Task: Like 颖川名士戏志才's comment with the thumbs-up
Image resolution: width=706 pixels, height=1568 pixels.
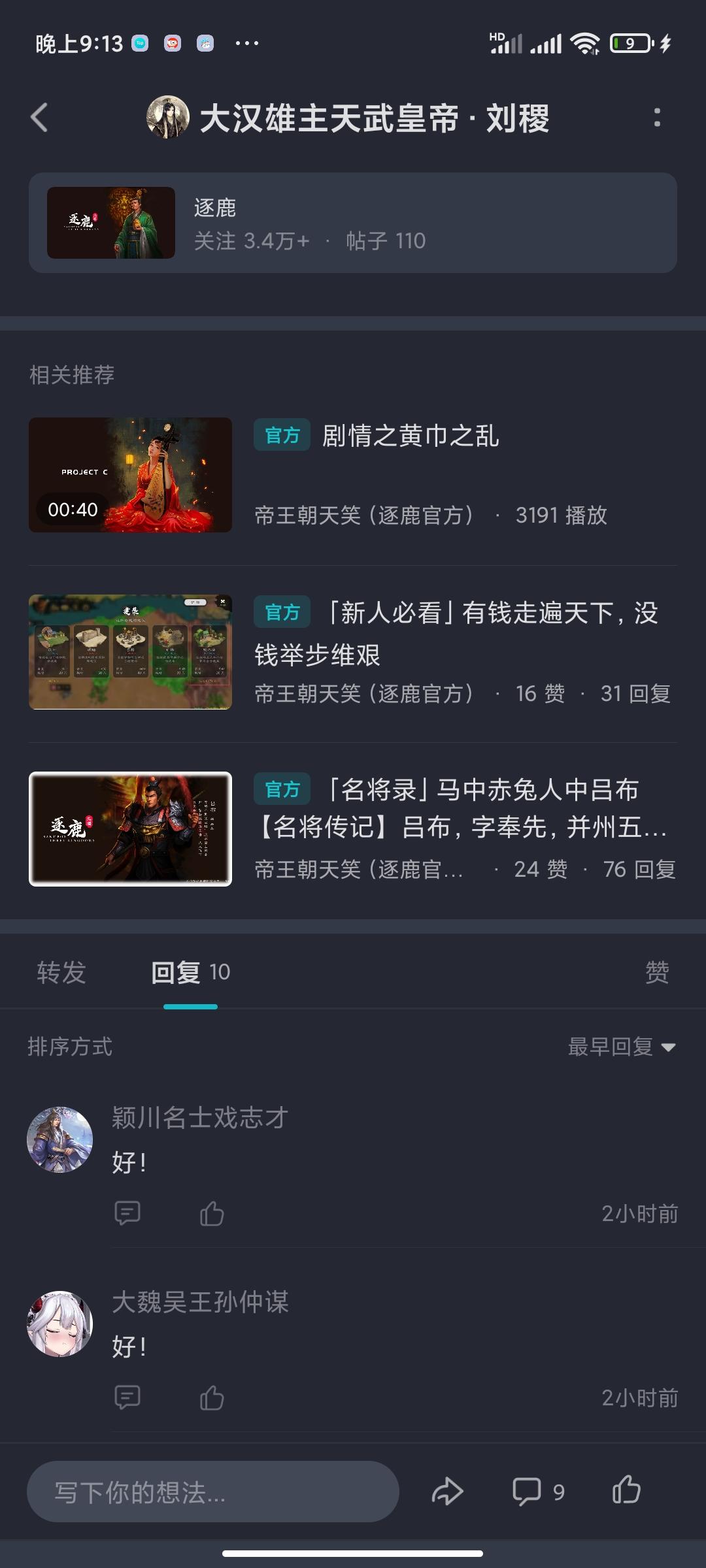Action: [x=211, y=1213]
